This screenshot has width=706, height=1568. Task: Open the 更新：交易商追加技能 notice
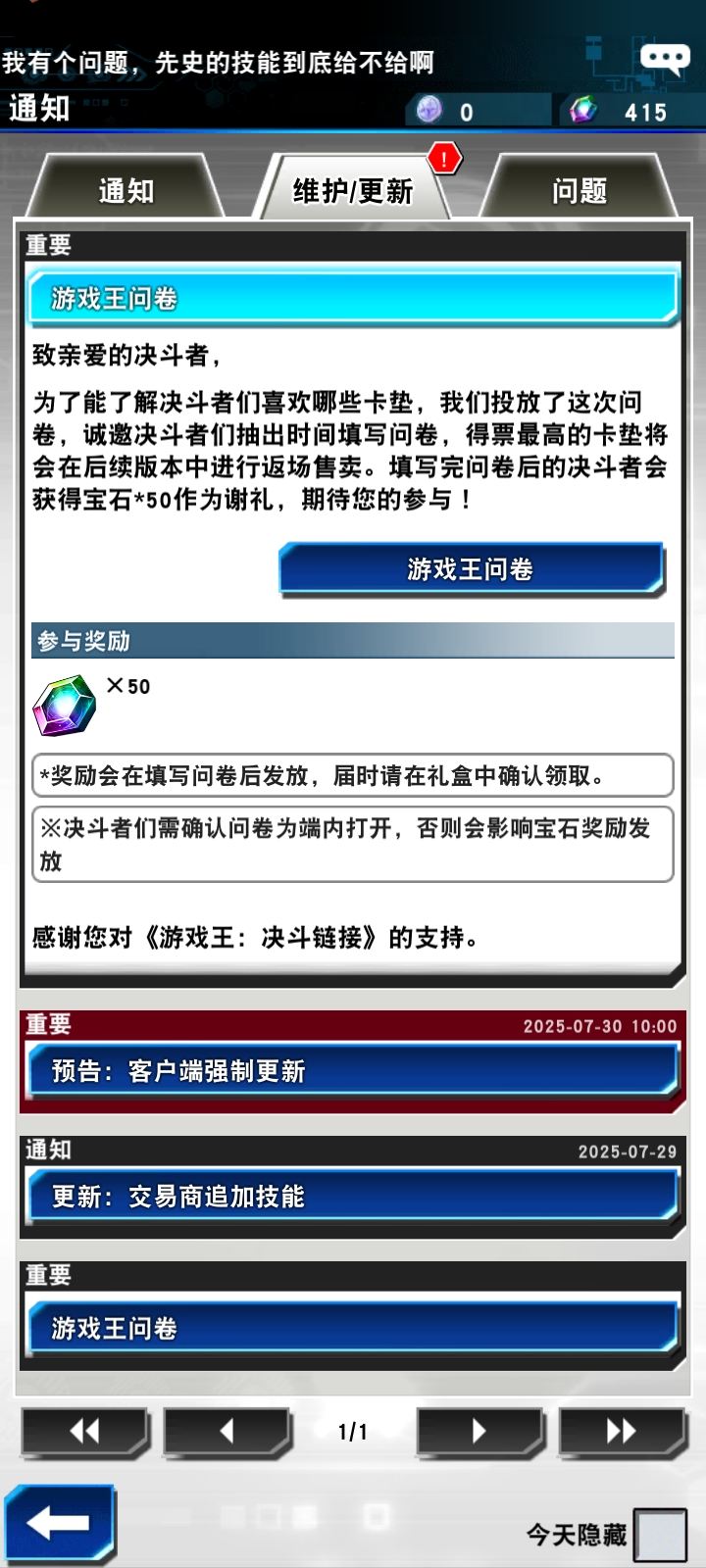point(351,1196)
